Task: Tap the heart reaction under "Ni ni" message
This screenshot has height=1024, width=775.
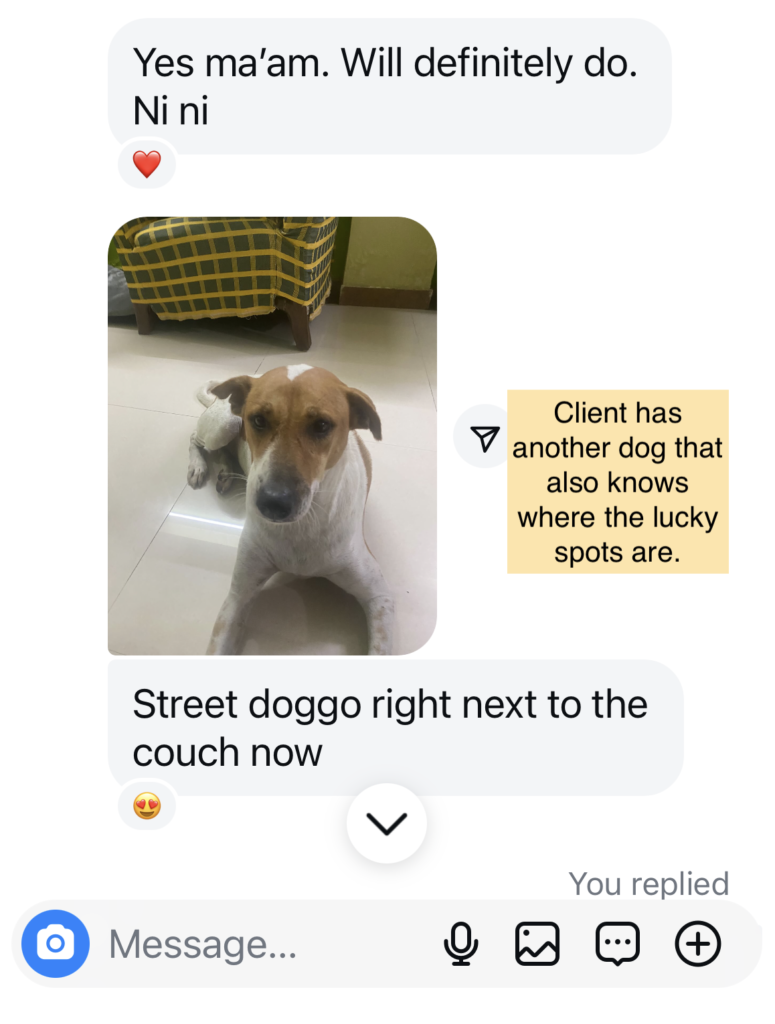Action: tap(147, 164)
